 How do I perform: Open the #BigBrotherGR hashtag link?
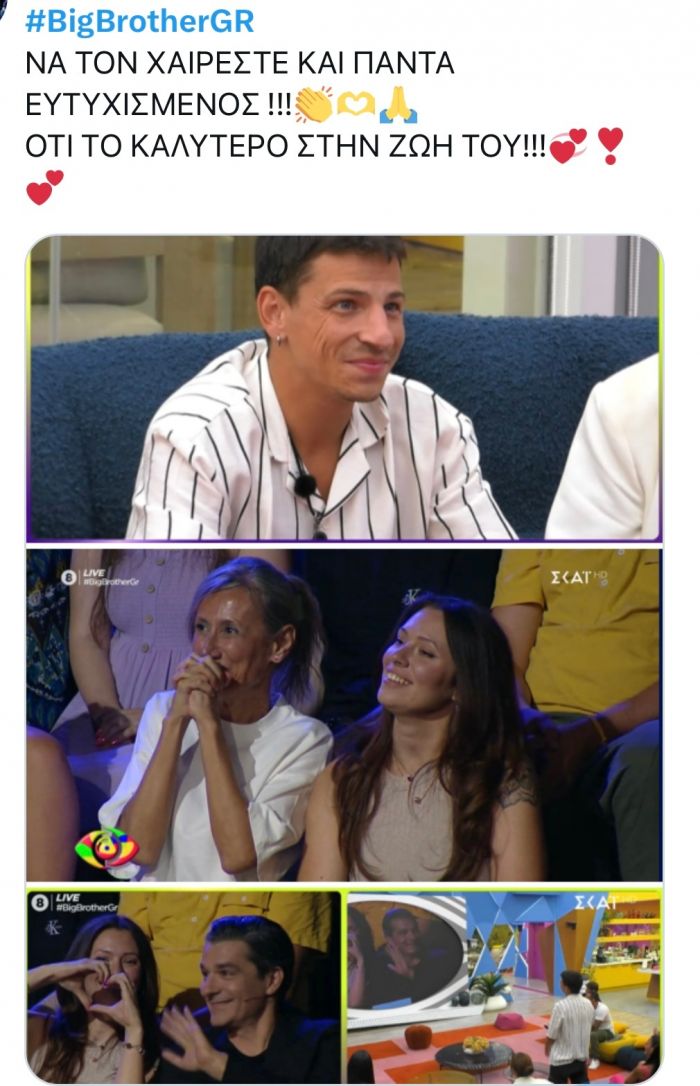(x=138, y=20)
